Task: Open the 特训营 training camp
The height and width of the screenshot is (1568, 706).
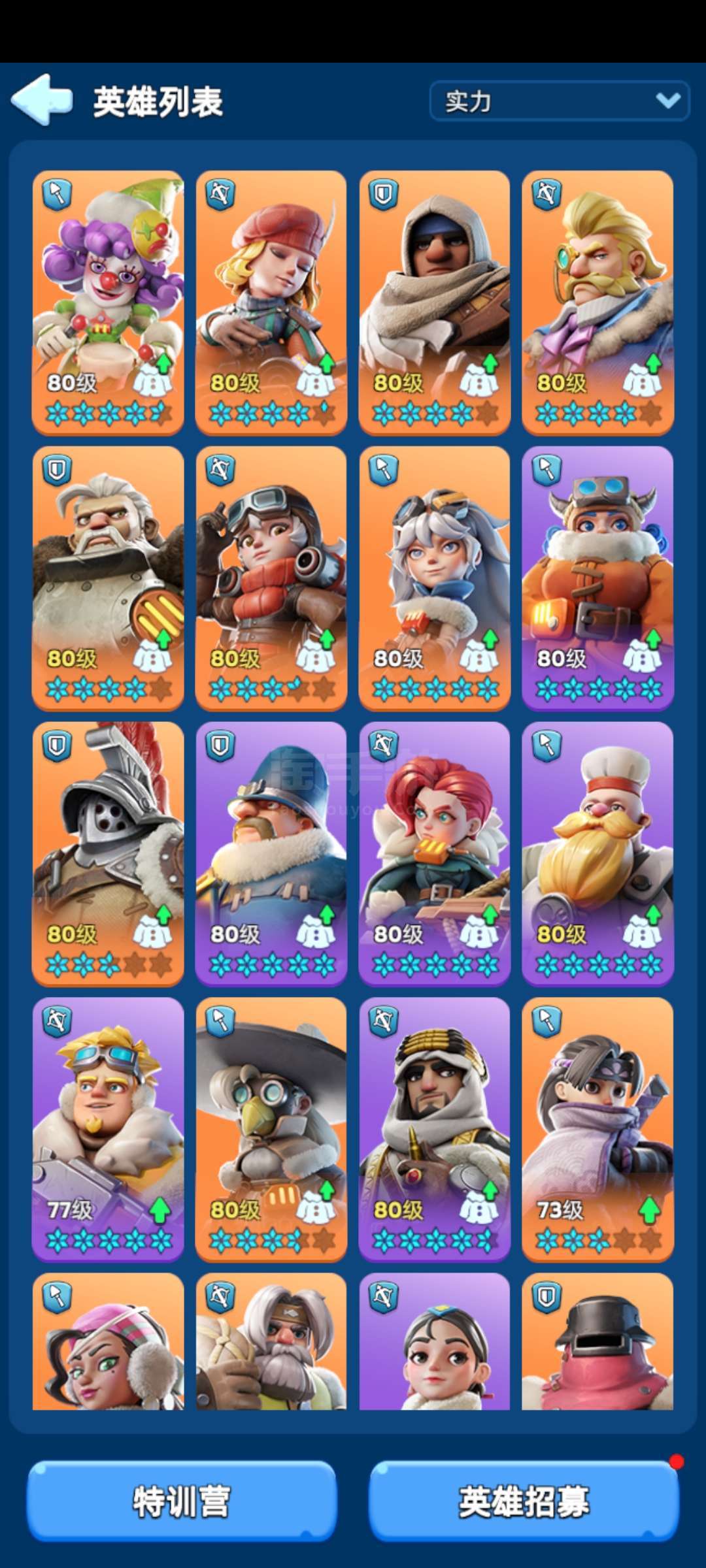Action: point(182,1501)
